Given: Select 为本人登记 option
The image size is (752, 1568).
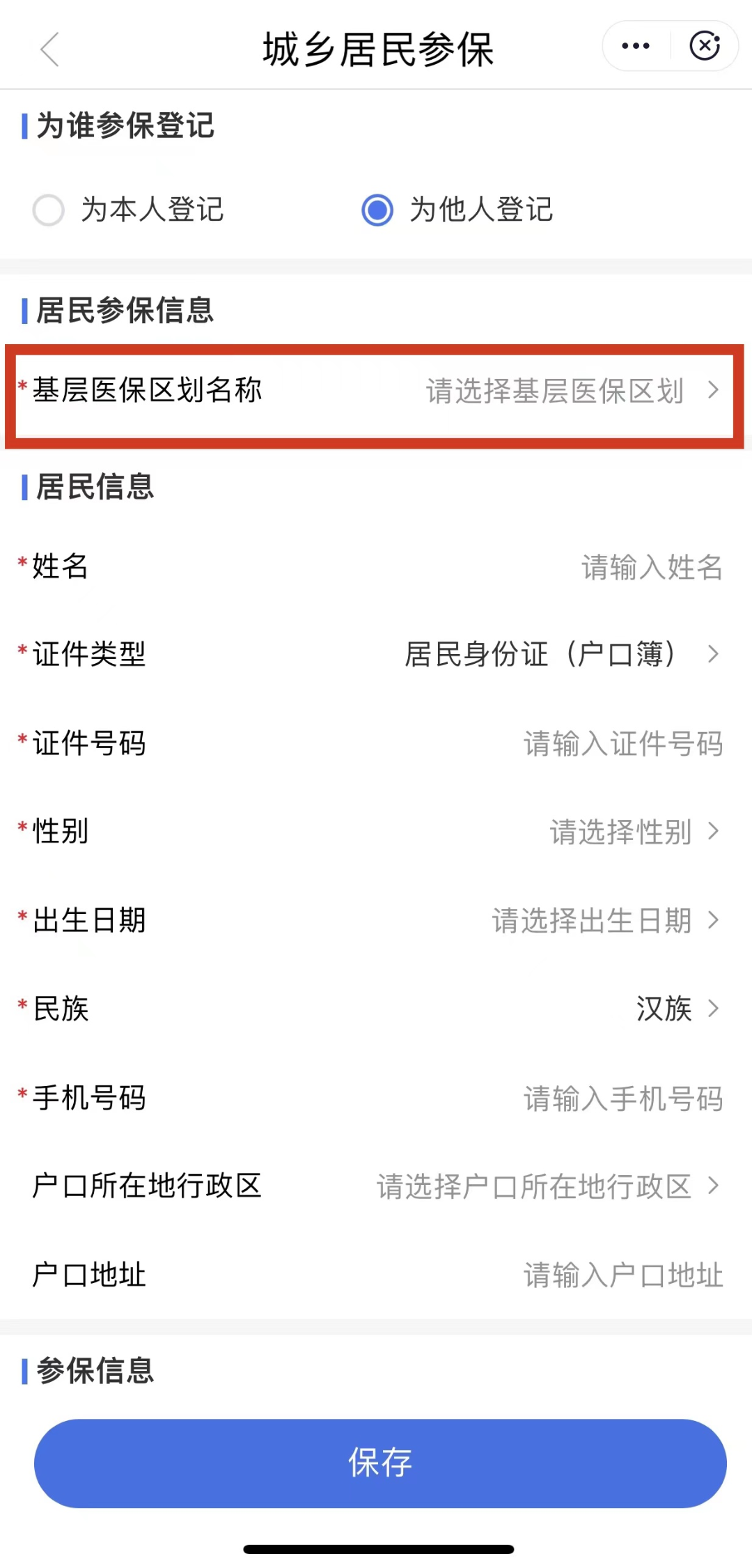Looking at the screenshot, I should point(49,210).
